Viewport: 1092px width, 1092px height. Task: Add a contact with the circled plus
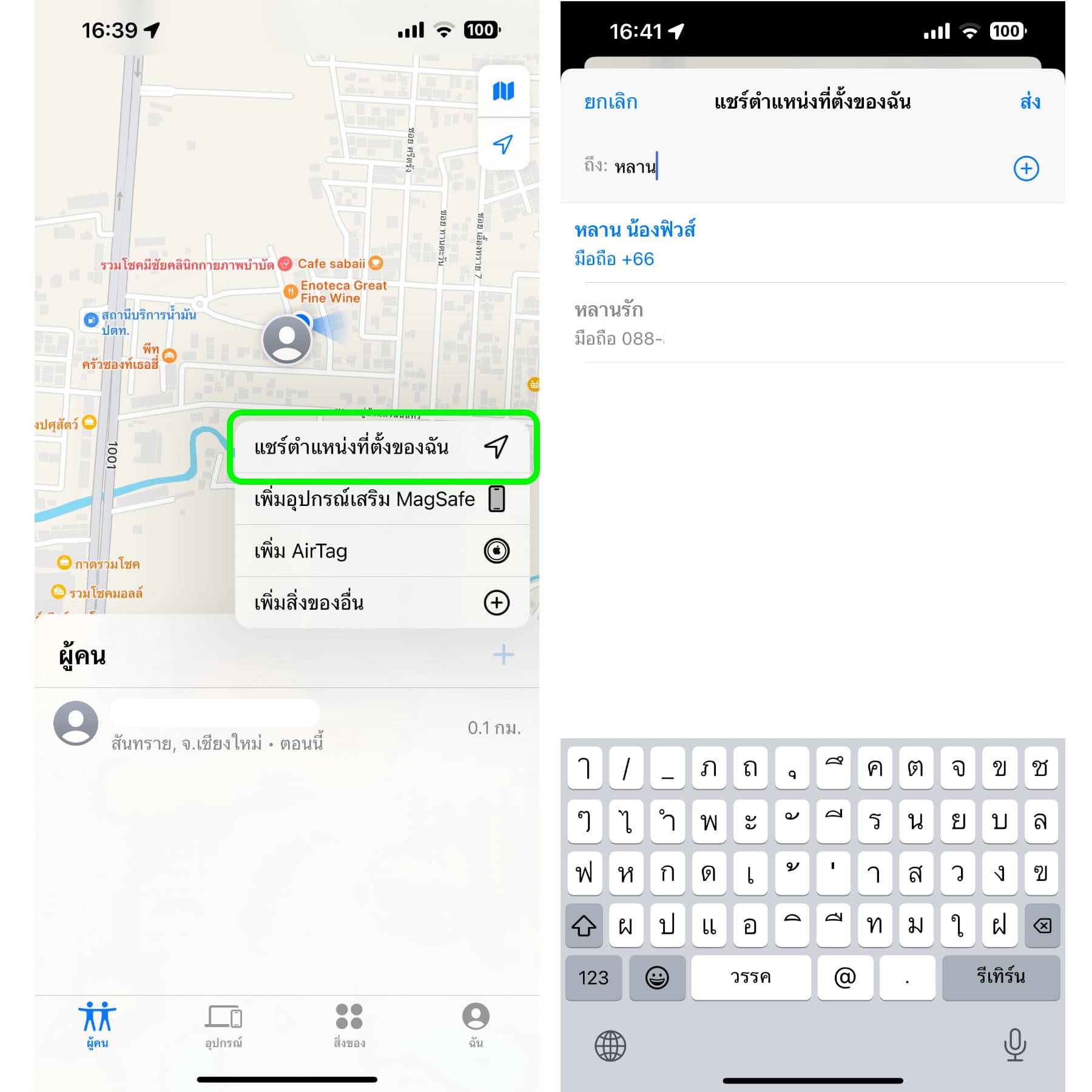(x=1026, y=168)
